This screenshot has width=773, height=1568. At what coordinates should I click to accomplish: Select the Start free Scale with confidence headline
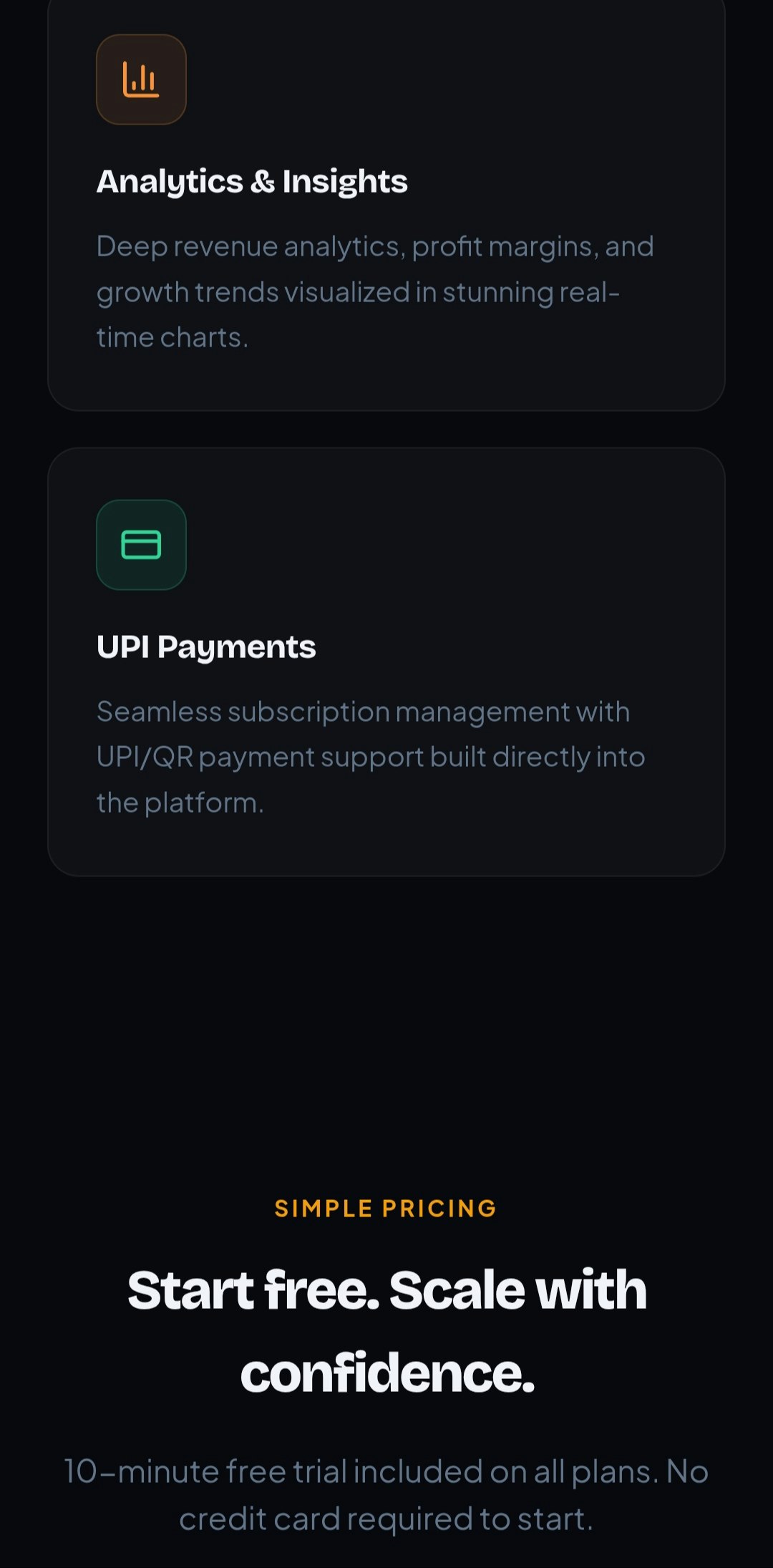click(x=386, y=1332)
